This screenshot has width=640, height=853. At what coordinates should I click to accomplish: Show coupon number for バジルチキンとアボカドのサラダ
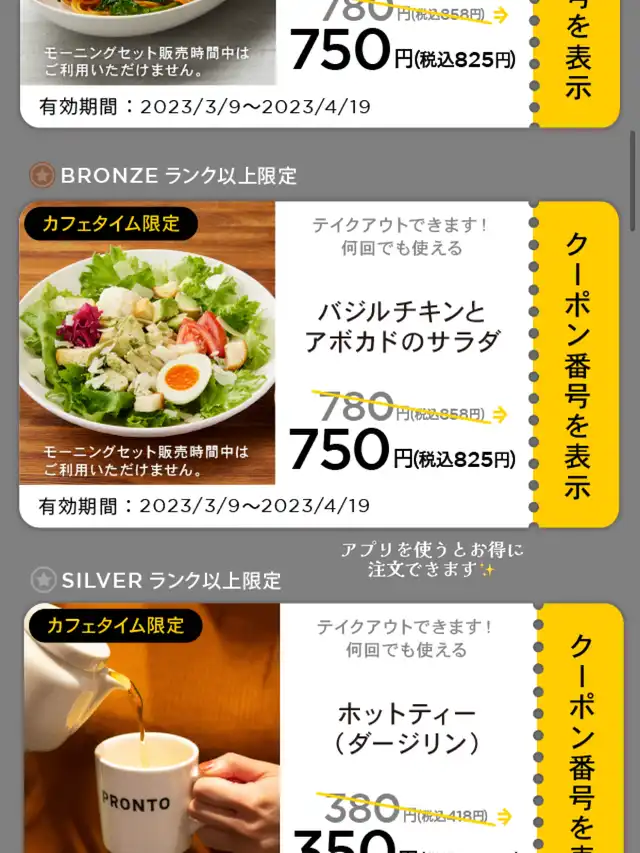[578, 364]
